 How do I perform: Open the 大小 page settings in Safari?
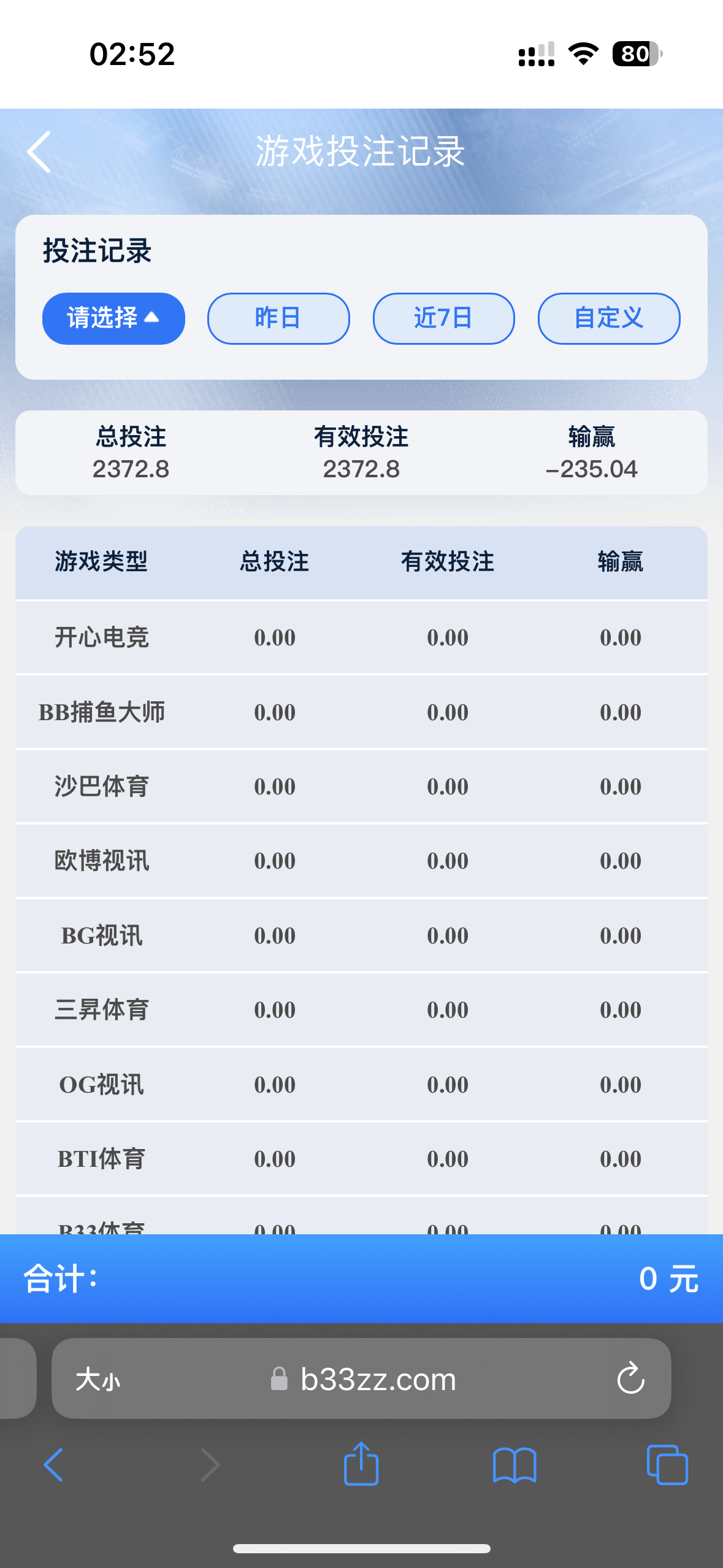(98, 1380)
